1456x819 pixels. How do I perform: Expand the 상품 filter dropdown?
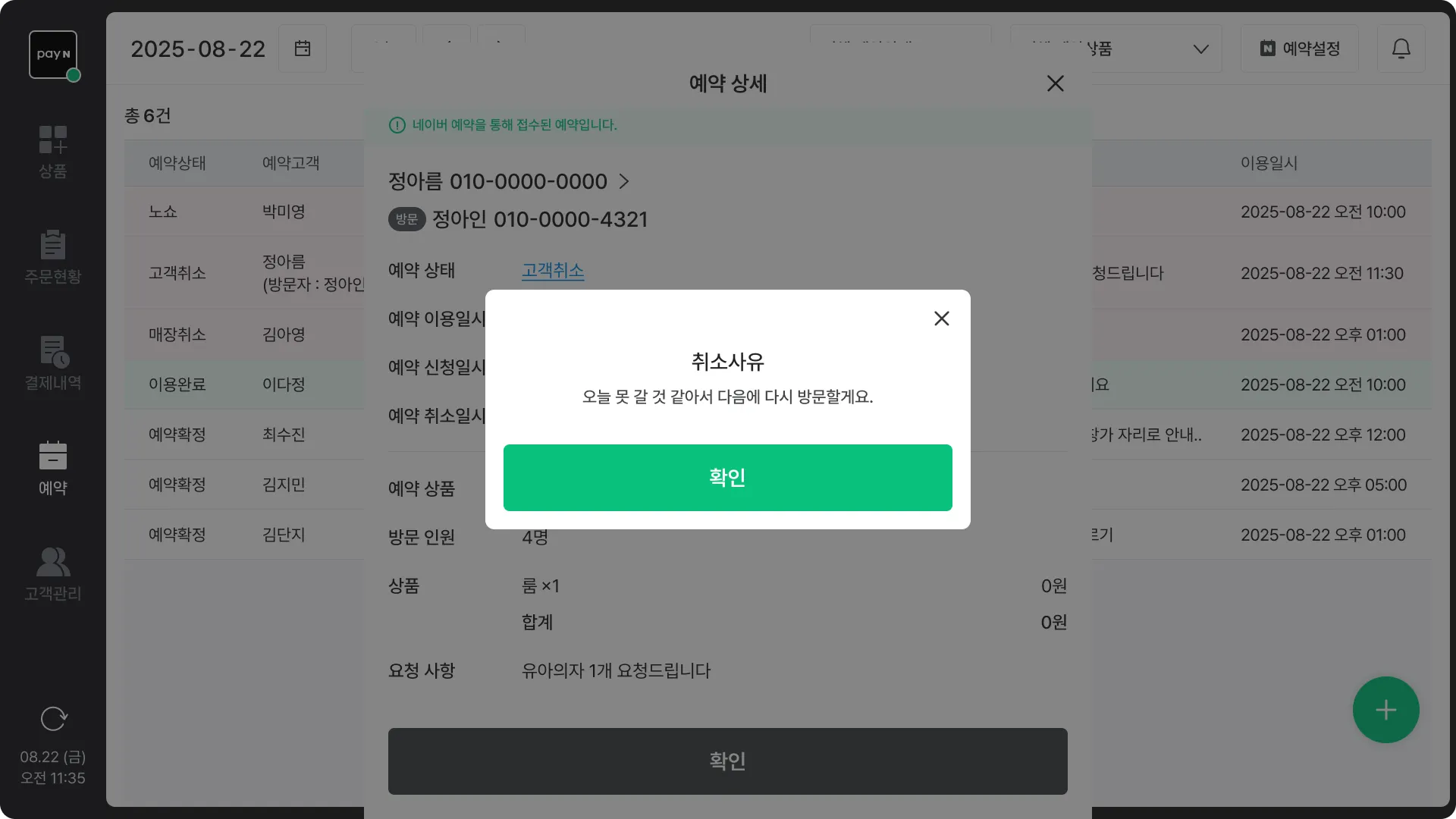(1200, 49)
